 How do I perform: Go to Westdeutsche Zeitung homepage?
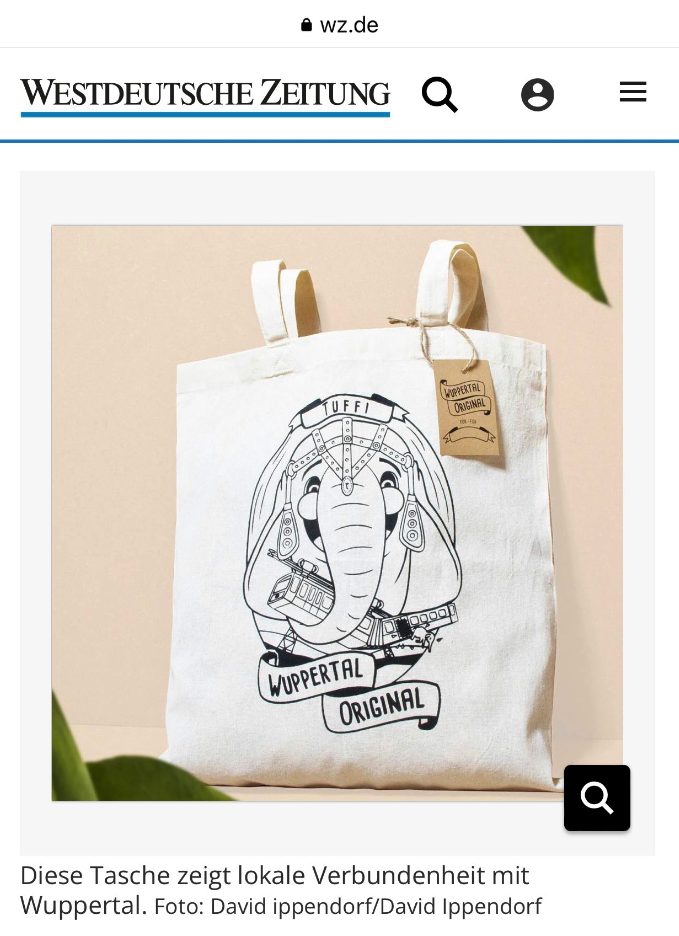(205, 95)
